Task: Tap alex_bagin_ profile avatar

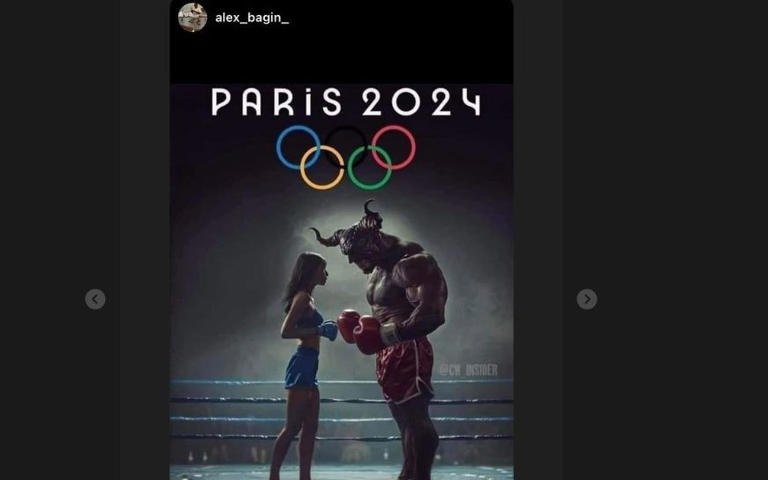Action: click(x=192, y=17)
